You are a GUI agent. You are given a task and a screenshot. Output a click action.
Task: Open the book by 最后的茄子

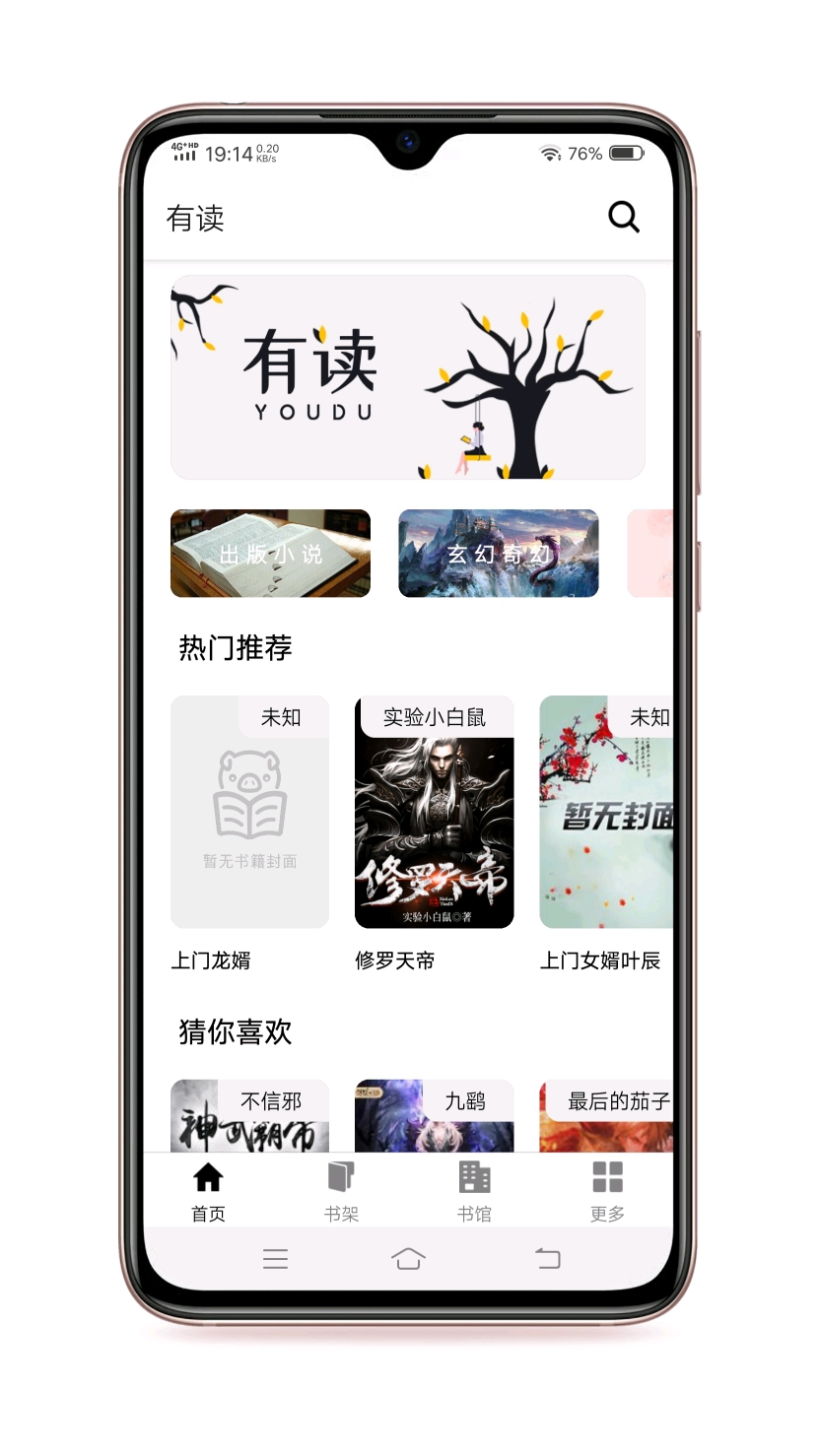click(605, 1118)
